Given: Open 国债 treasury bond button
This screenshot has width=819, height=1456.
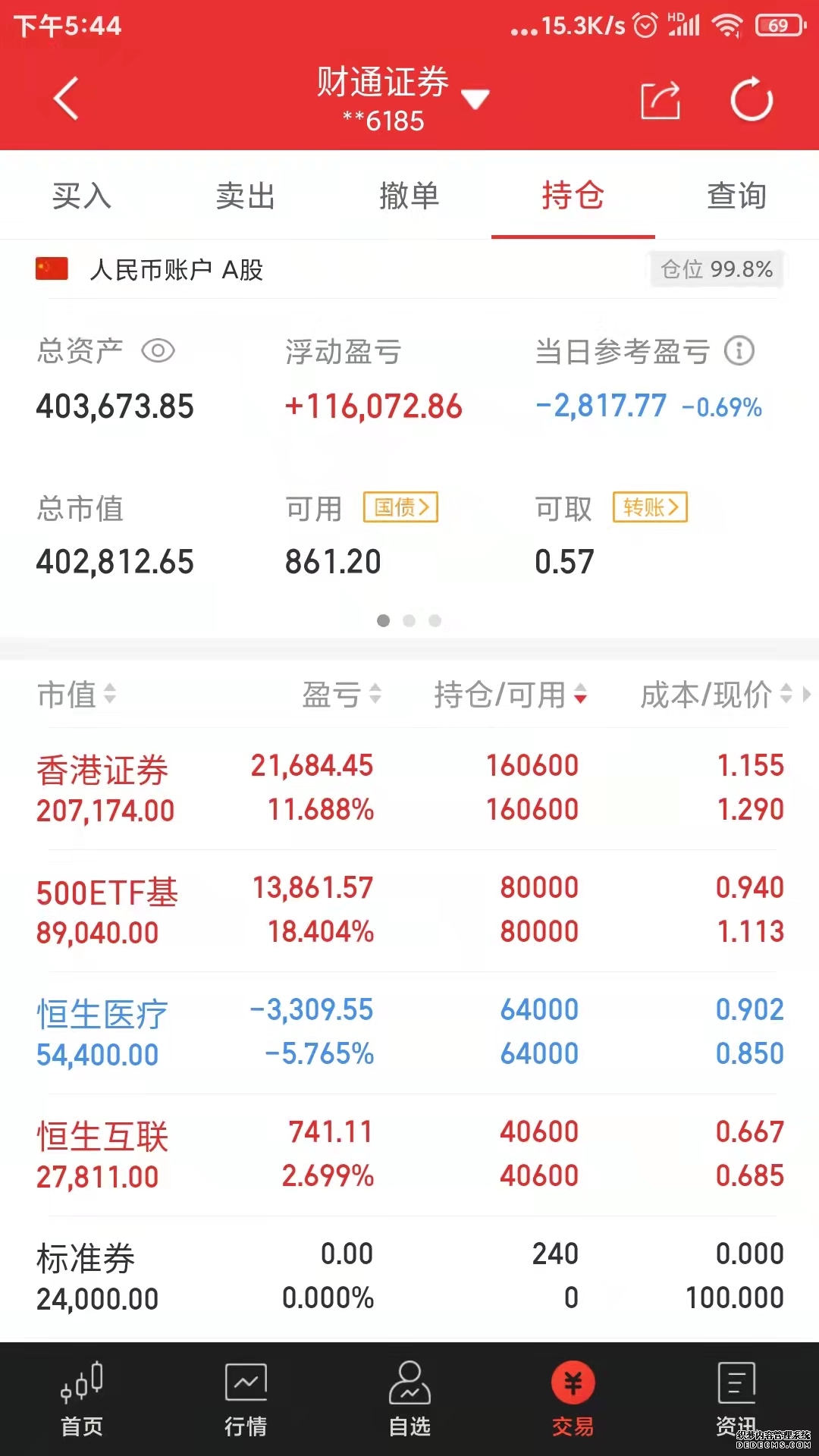Looking at the screenshot, I should tap(400, 508).
